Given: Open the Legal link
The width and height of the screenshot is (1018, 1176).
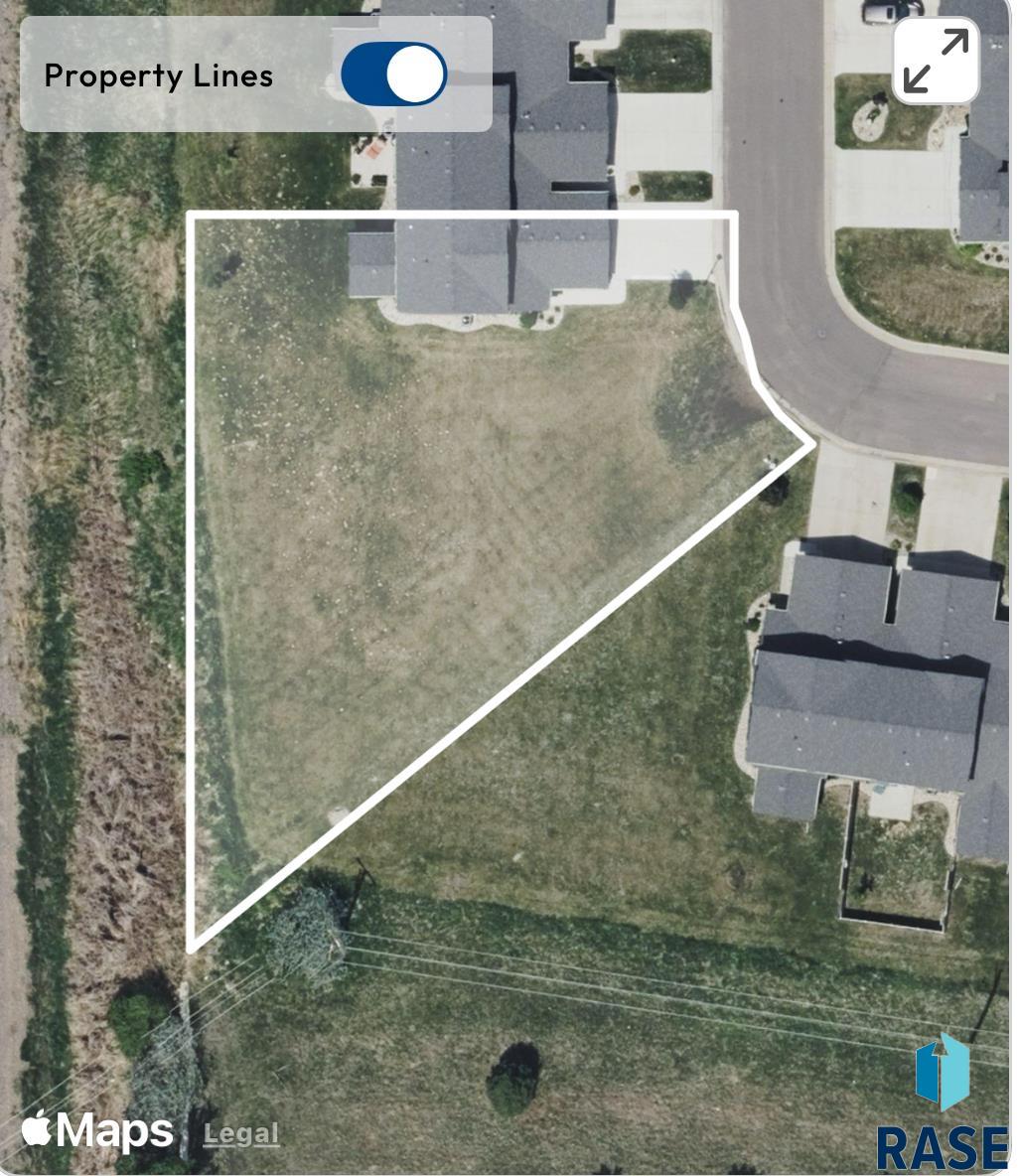Looking at the screenshot, I should point(240,1133).
